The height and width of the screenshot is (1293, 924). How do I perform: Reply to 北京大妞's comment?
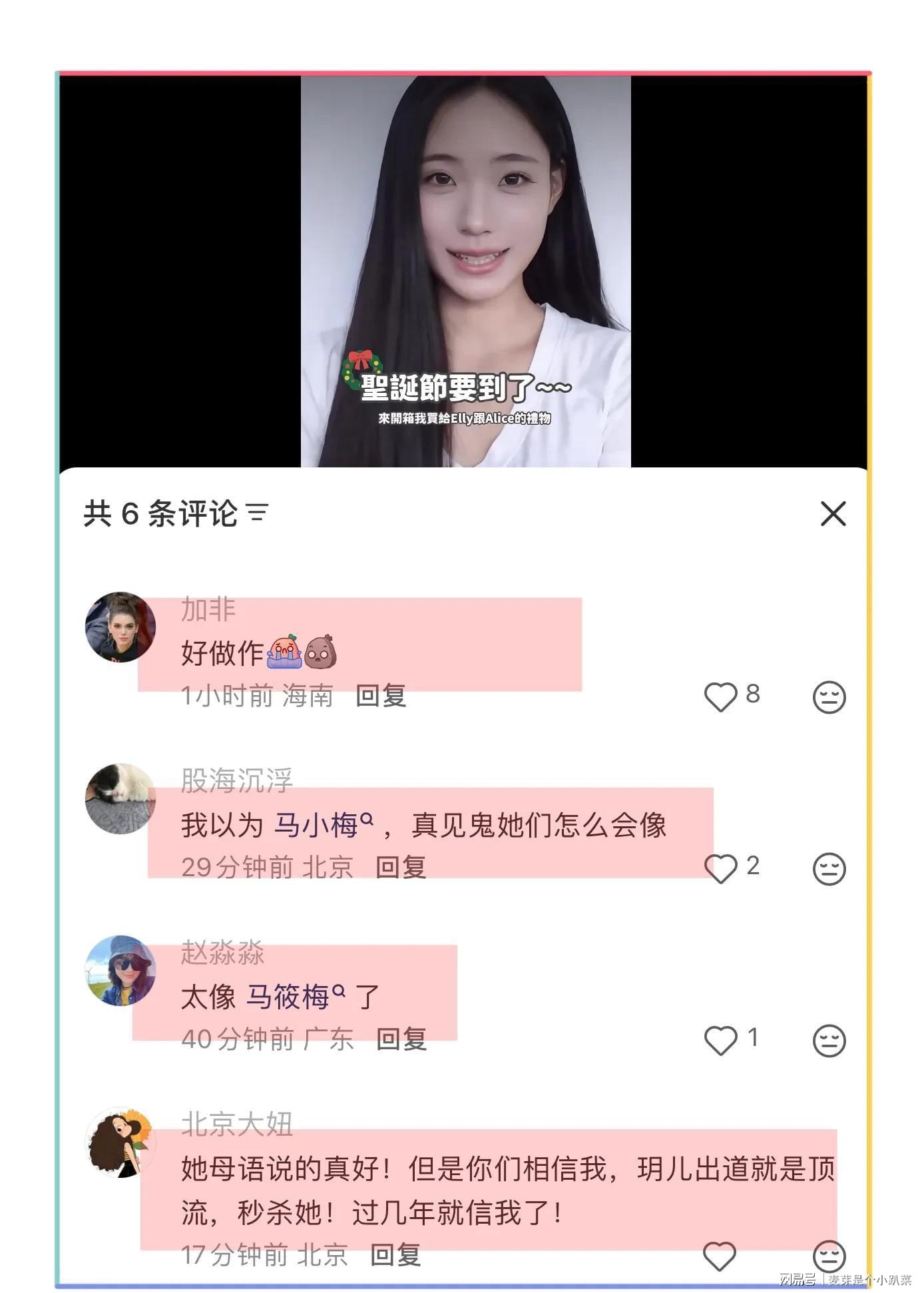tap(395, 1256)
